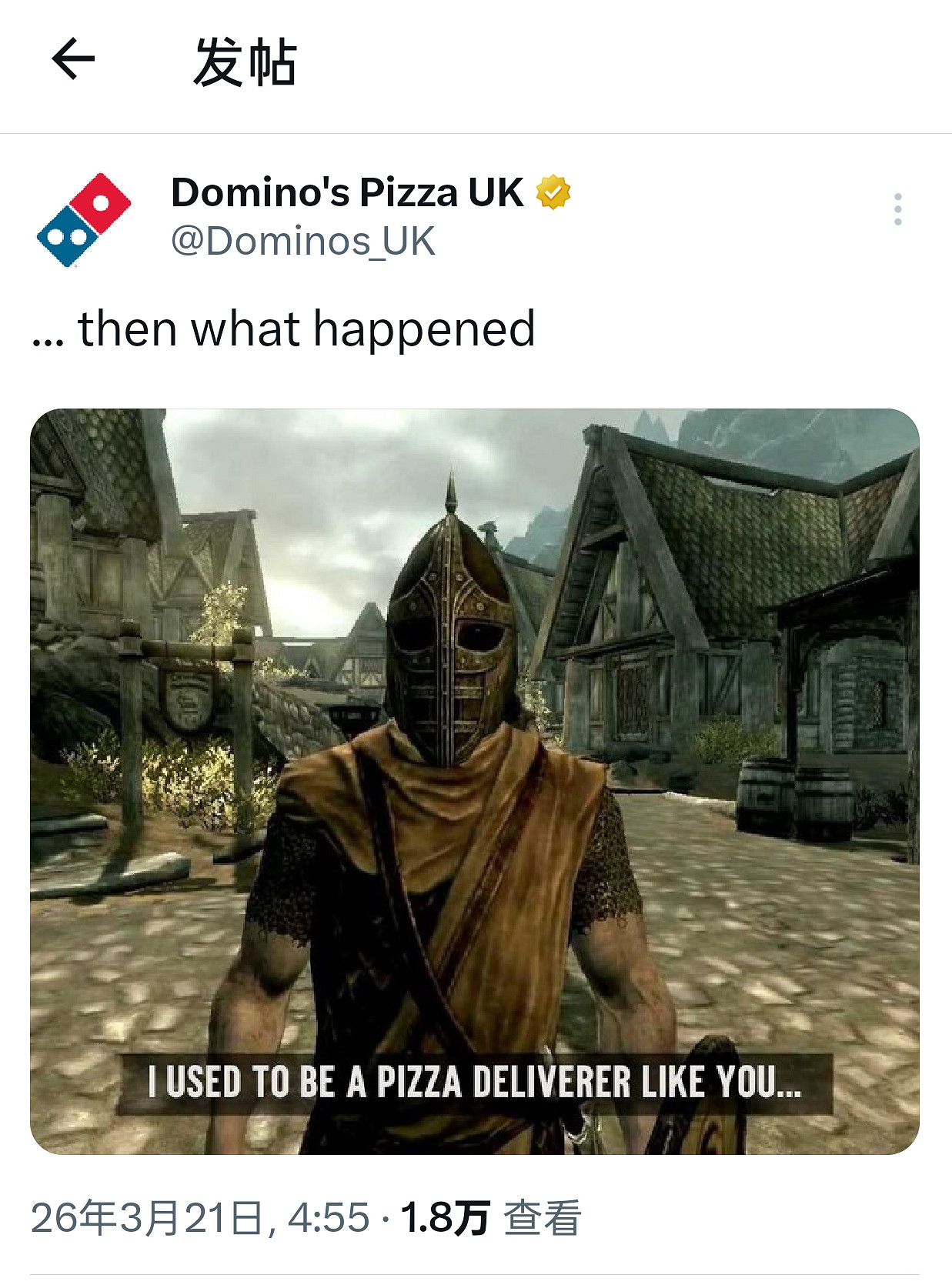952x1288 pixels.
Task: Open the Domino's Pizza UK profile picture
Action: (84, 220)
